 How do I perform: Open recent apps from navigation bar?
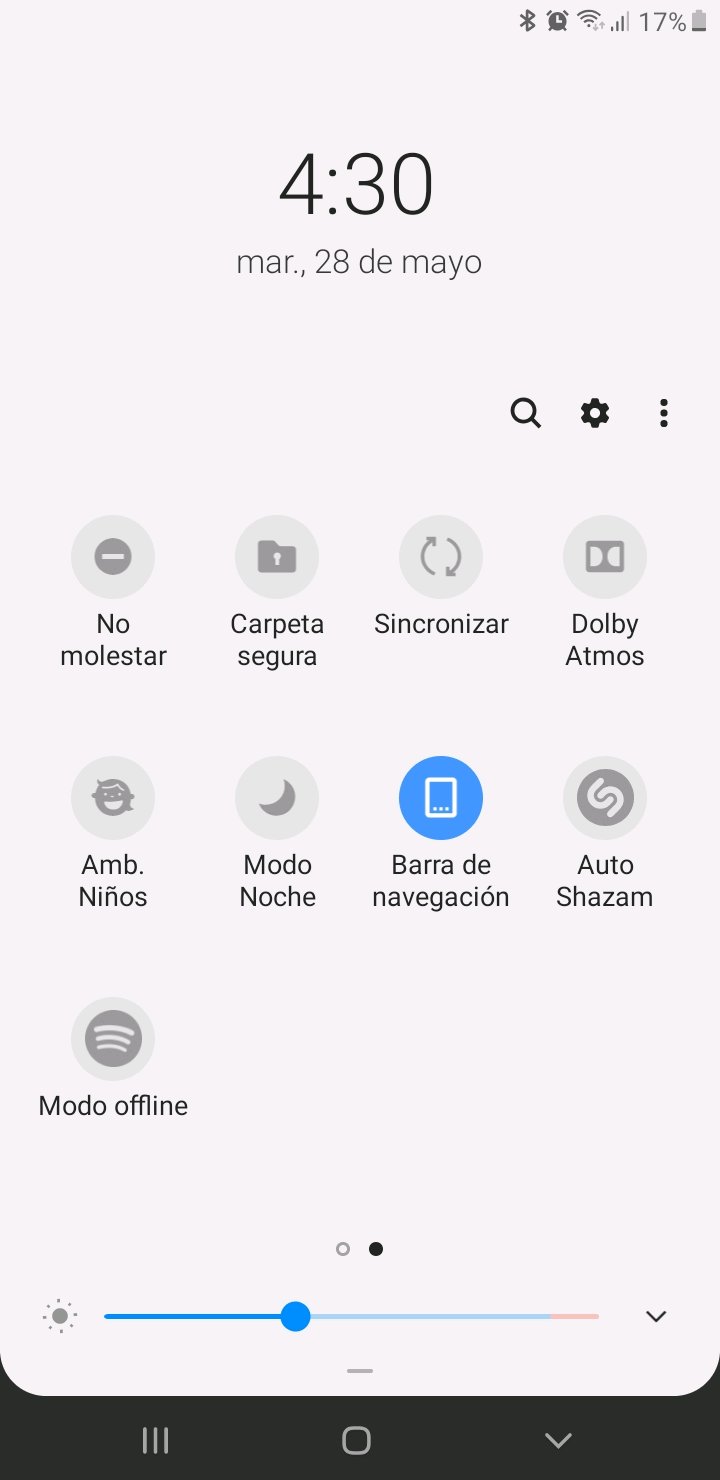[155, 1440]
